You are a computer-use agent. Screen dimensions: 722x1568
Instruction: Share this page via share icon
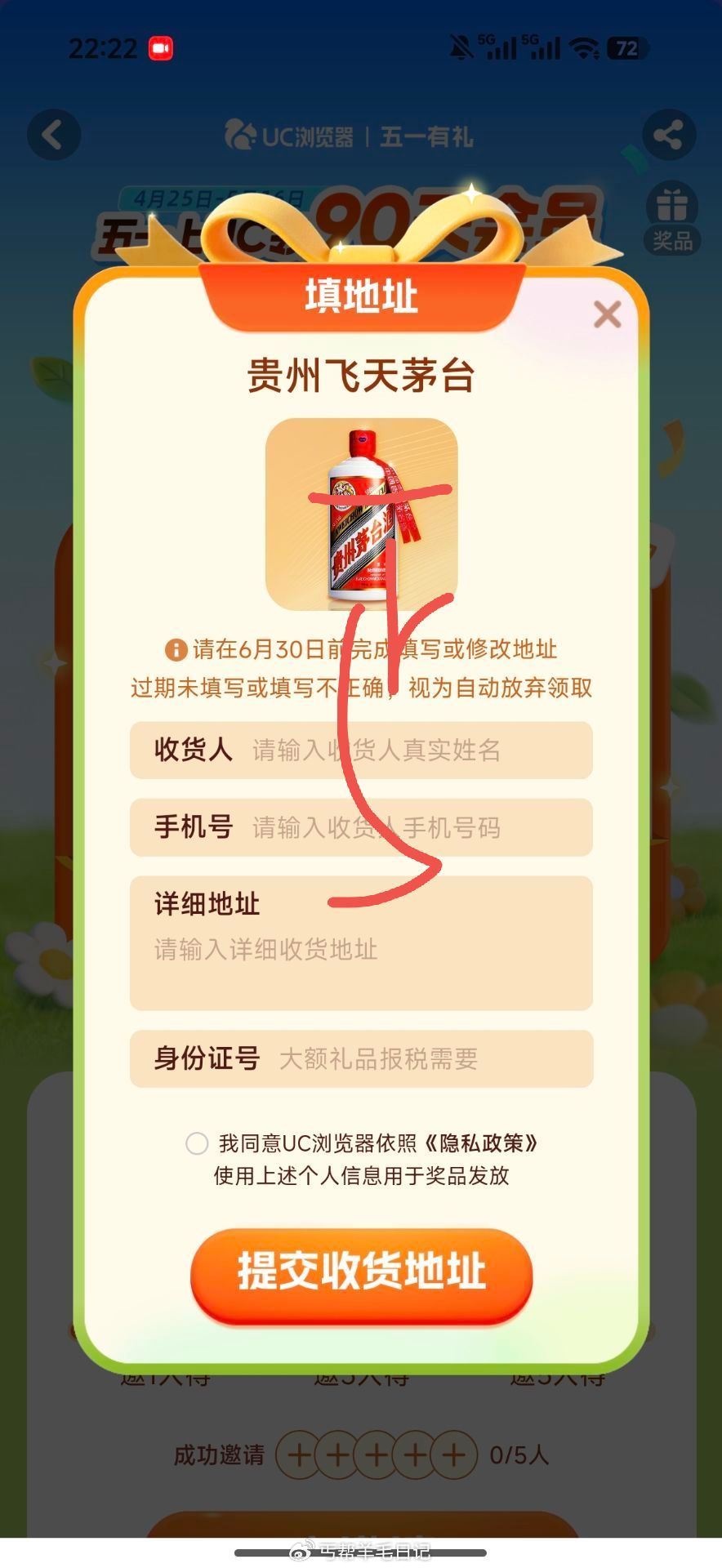click(x=669, y=135)
